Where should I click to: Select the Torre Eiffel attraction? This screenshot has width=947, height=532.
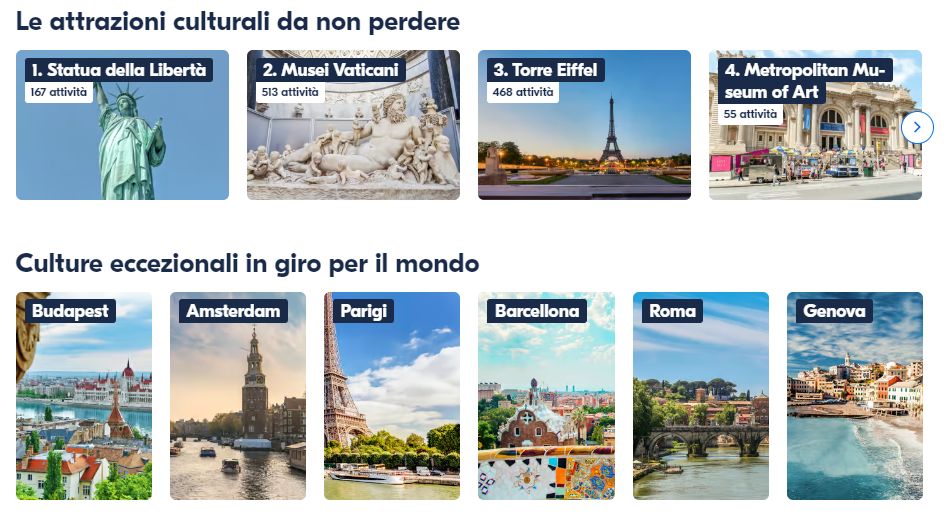584,125
